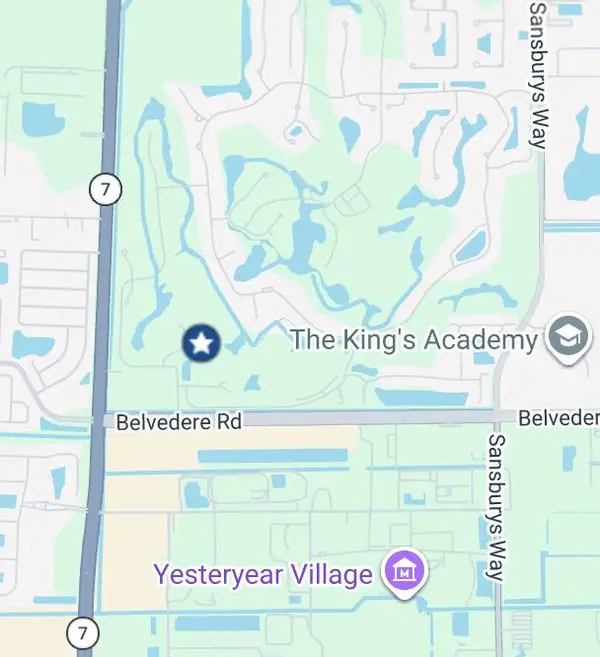600x657 pixels.
Task: Select the Yesteryear Village museum pin
Action: [x=407, y=573]
